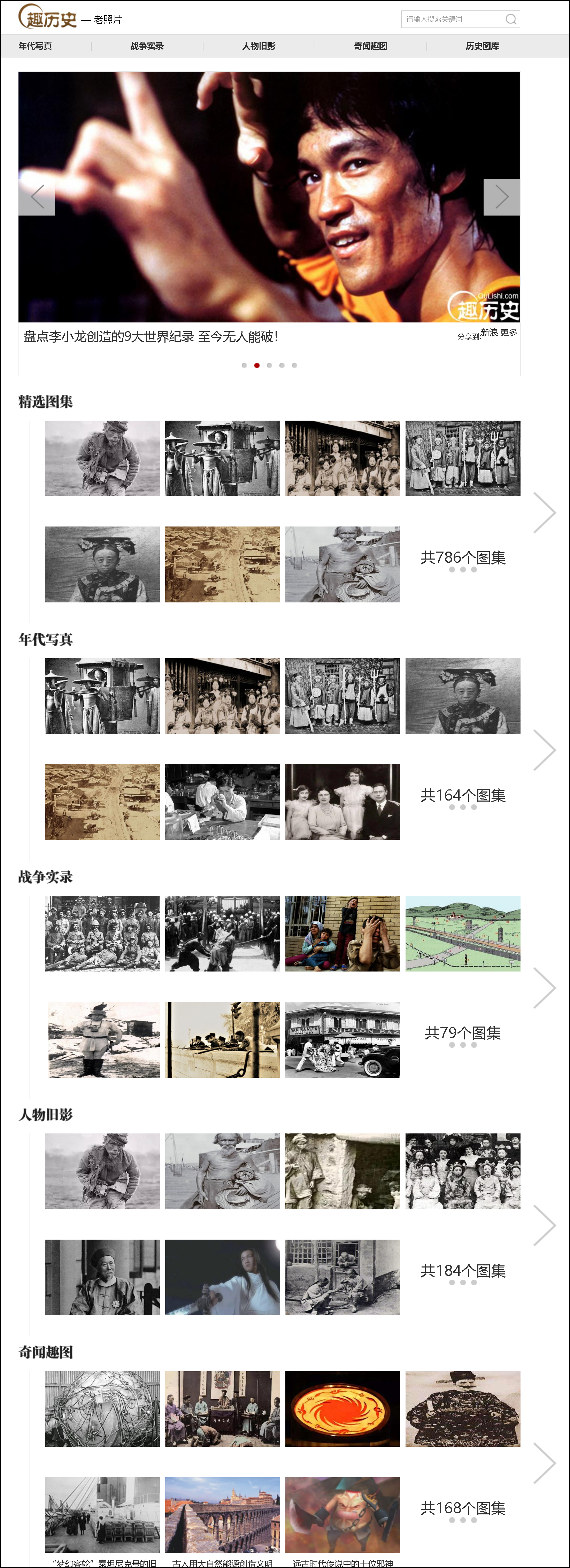Open the 共79个图集 war collection
Image resolution: width=570 pixels, height=1568 pixels.
pyautogui.click(x=463, y=1032)
